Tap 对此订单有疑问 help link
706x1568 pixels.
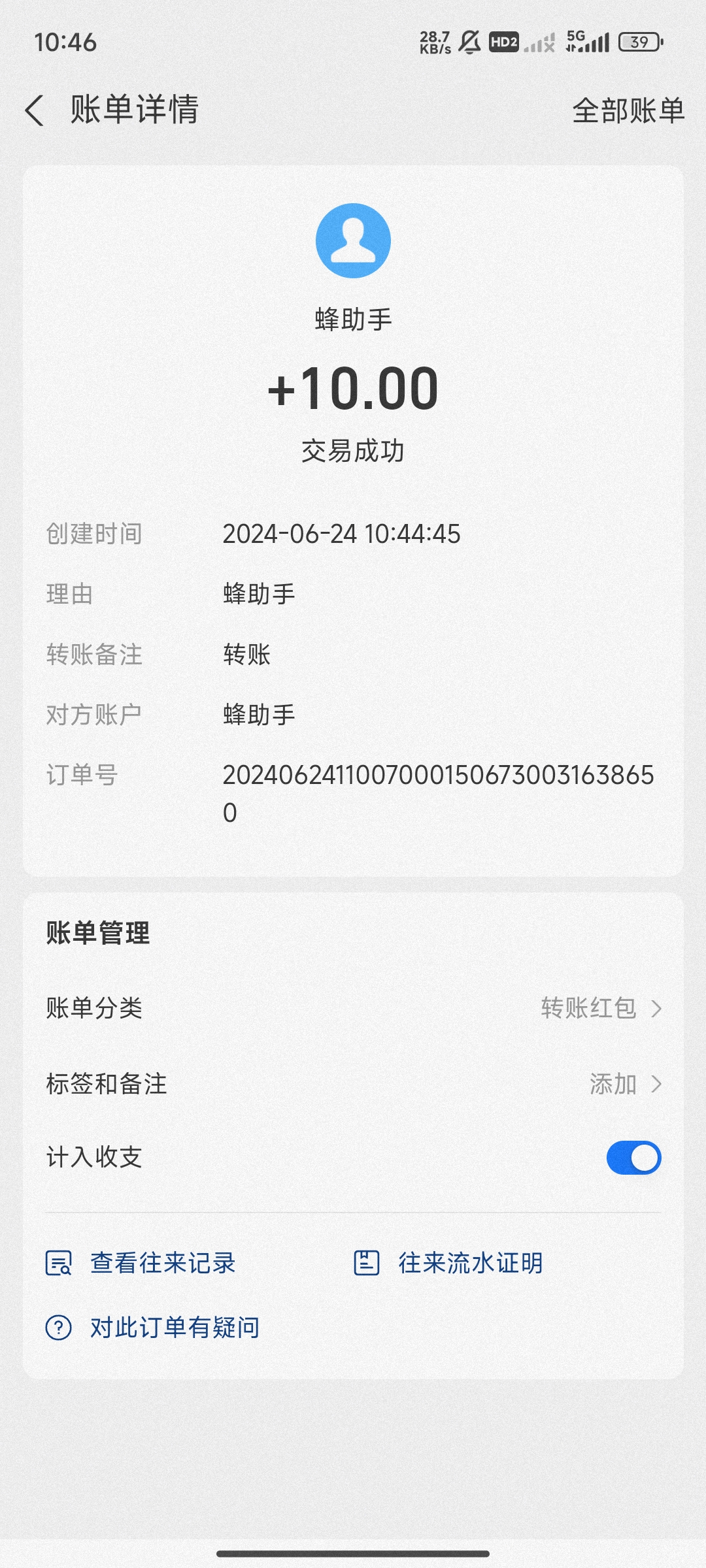click(152, 1328)
